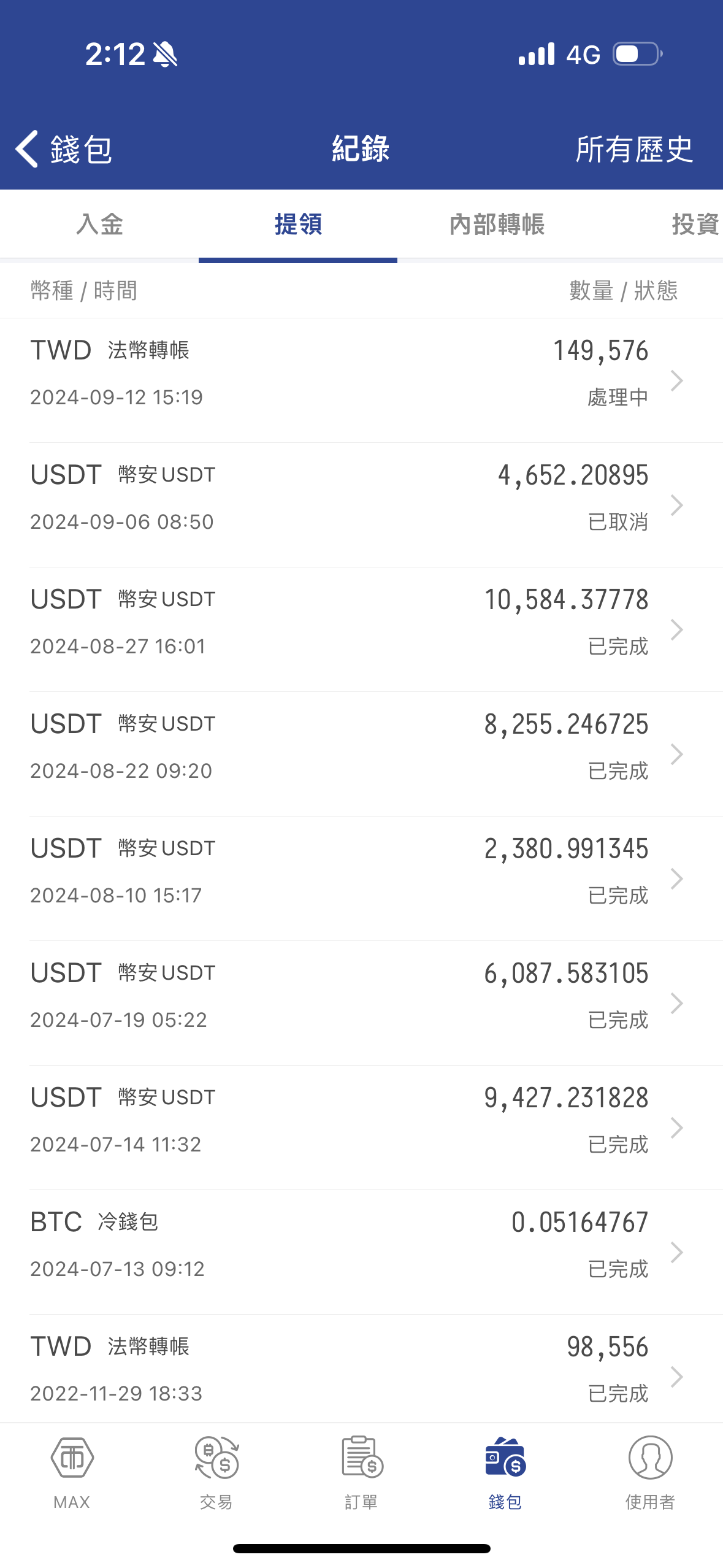The image size is (723, 1568).
Task: Open 所有歷史 all history
Action: [x=634, y=149]
